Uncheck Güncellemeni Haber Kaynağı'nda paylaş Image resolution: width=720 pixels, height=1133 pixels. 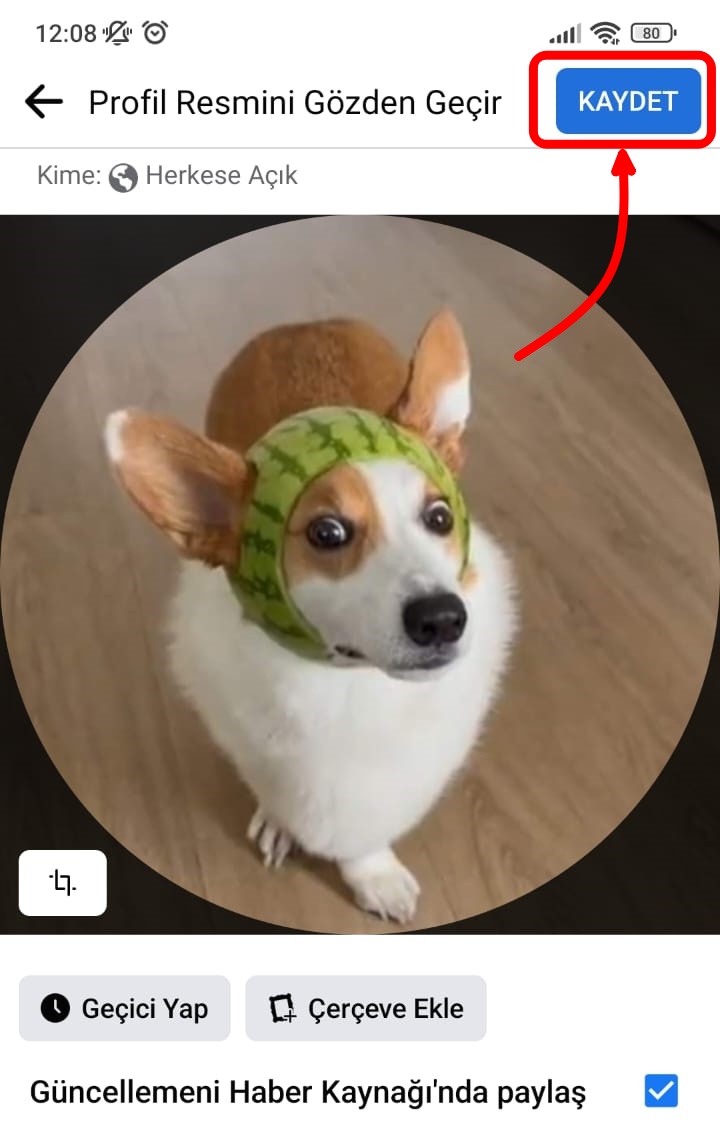pos(660,1090)
